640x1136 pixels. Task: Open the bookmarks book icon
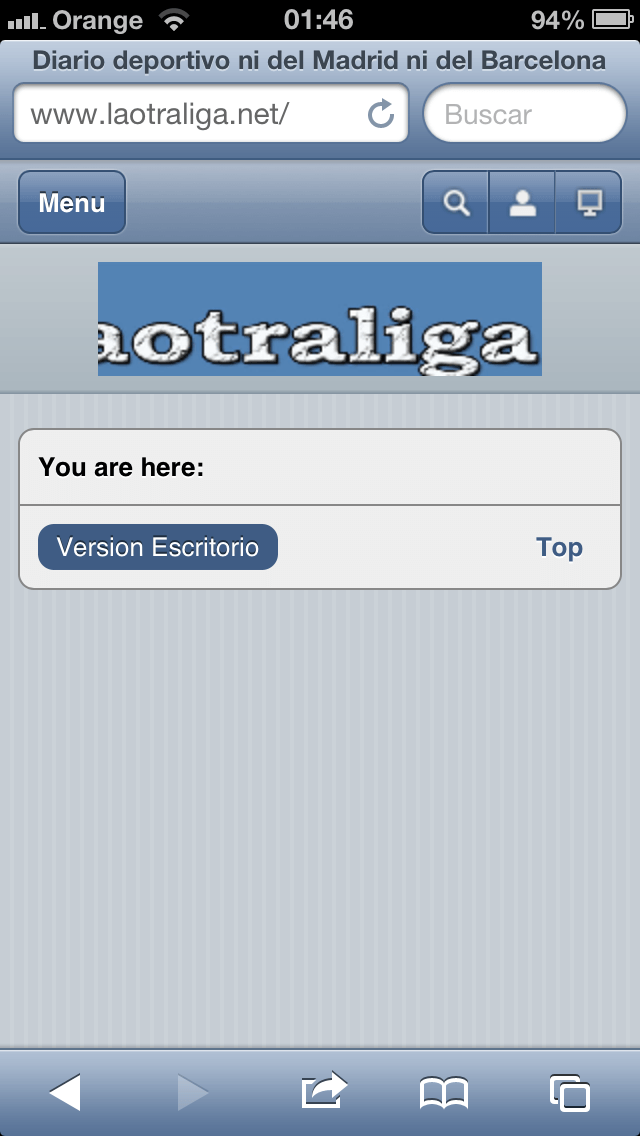(444, 1093)
